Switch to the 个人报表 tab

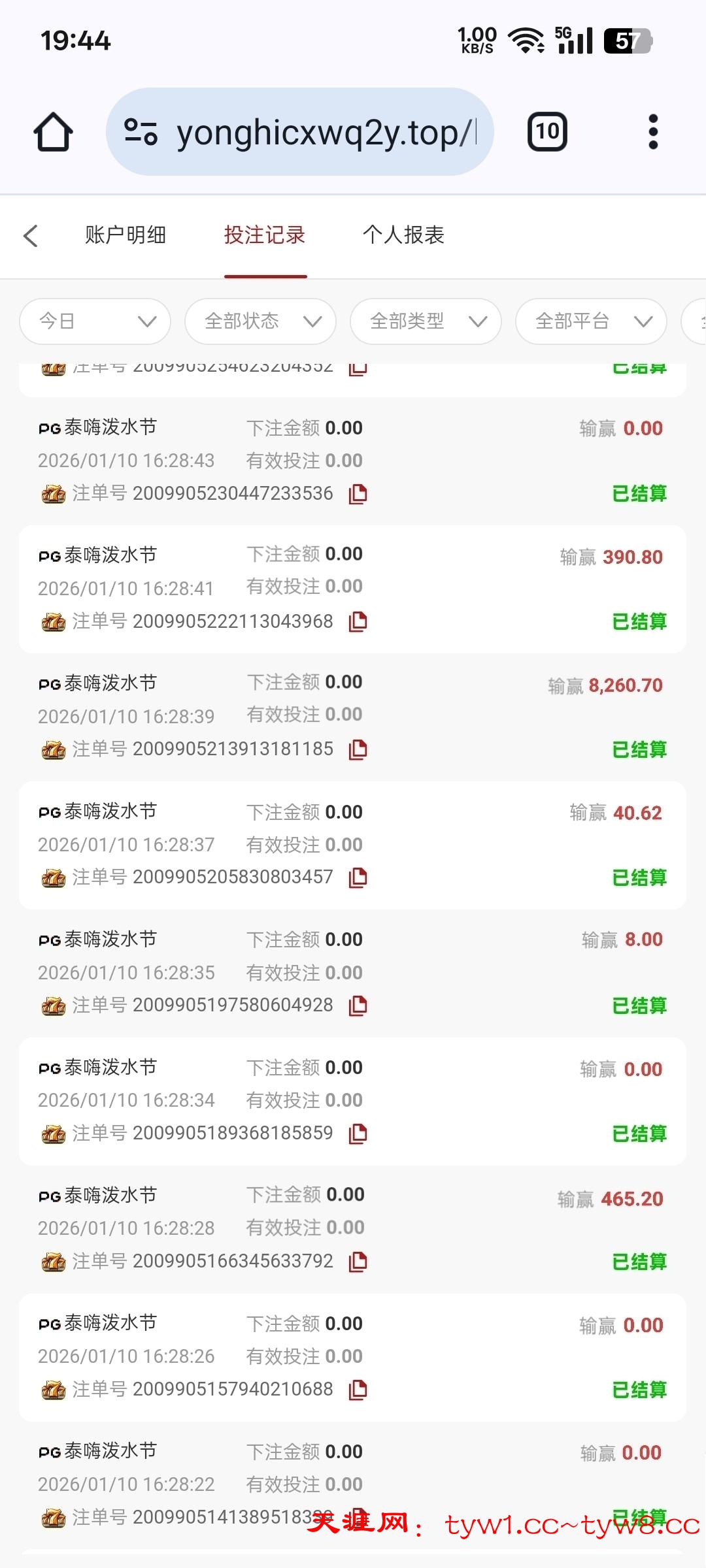tap(403, 235)
